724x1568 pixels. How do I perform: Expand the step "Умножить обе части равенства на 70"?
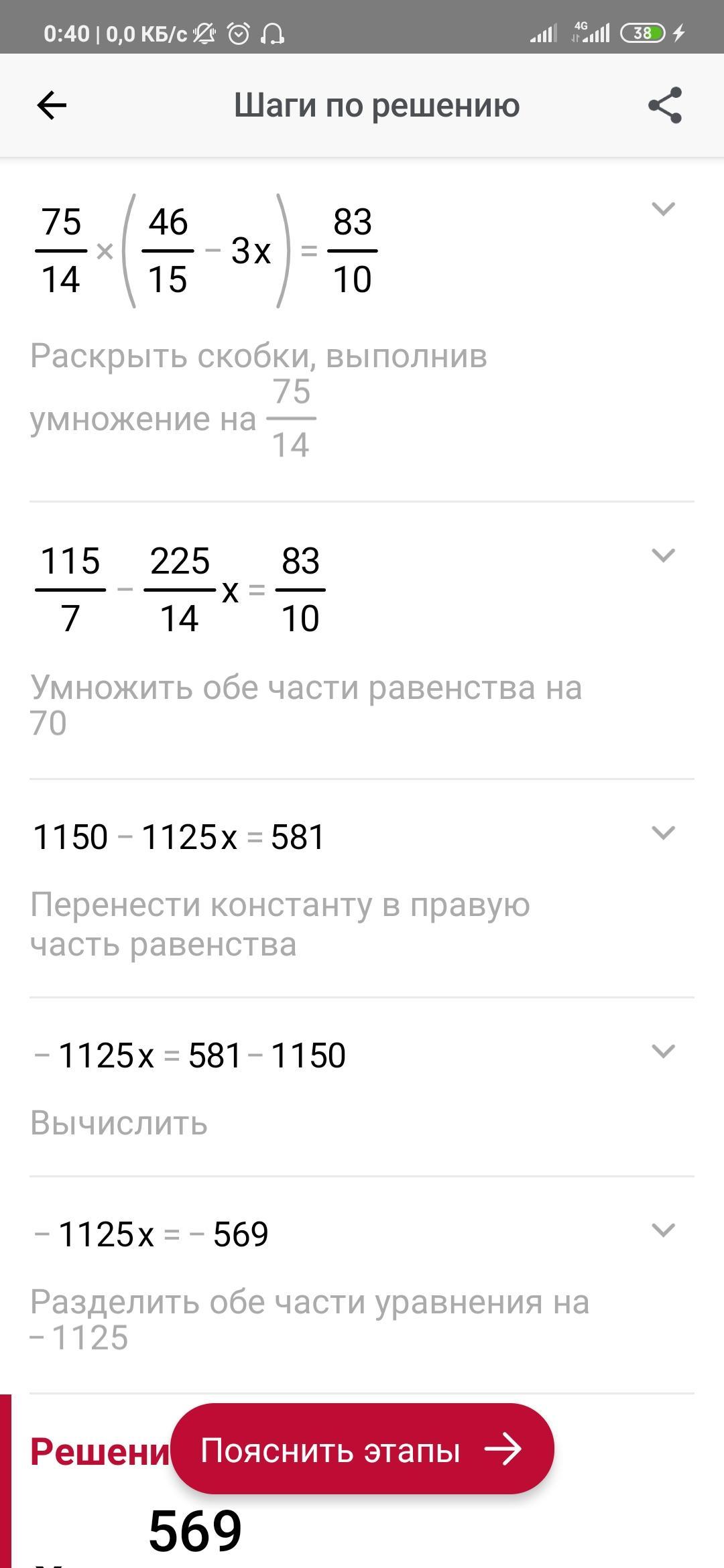pyautogui.click(x=663, y=556)
